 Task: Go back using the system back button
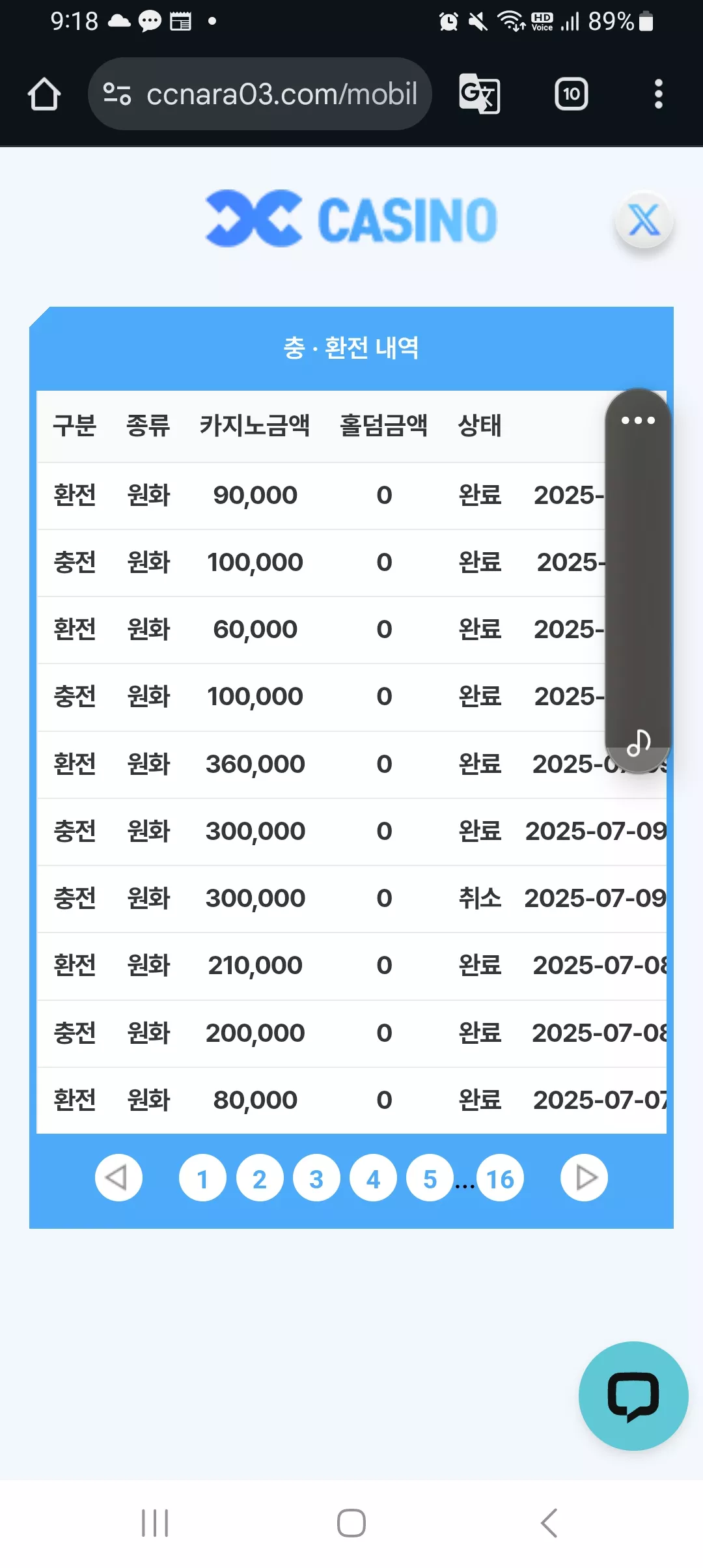tap(549, 1523)
